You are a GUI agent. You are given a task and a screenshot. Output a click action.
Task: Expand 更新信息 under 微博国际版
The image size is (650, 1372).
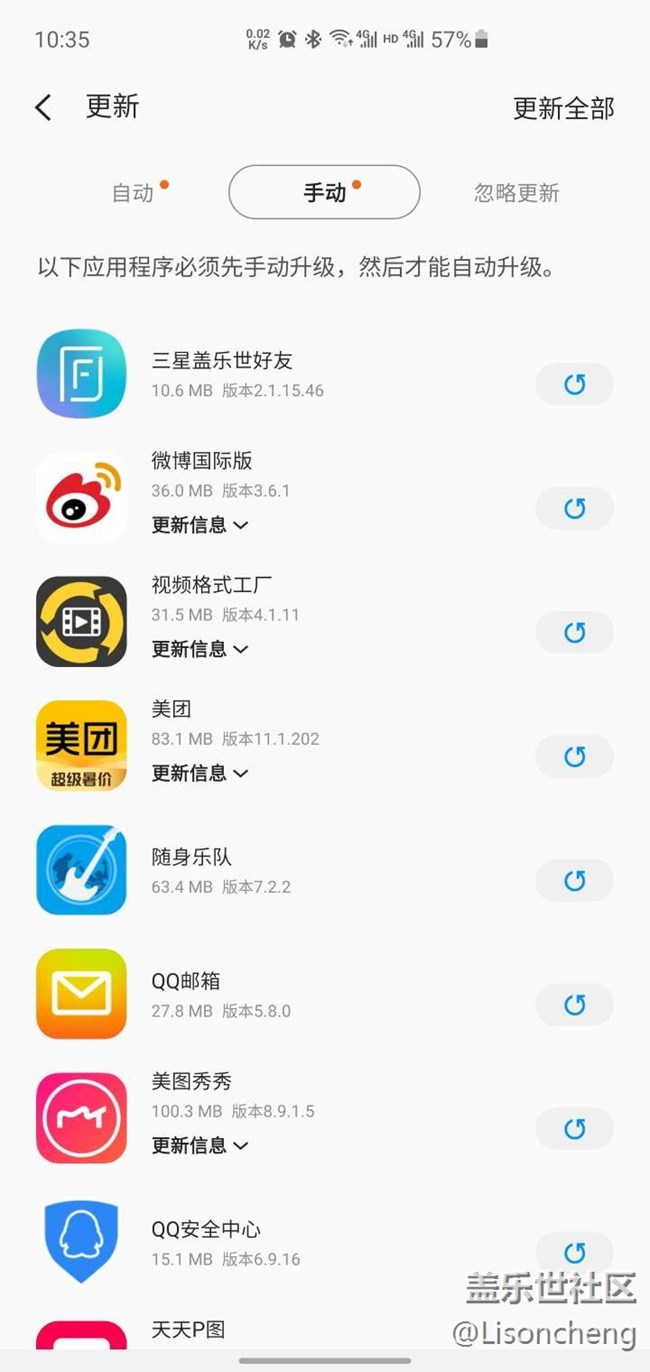point(200,524)
